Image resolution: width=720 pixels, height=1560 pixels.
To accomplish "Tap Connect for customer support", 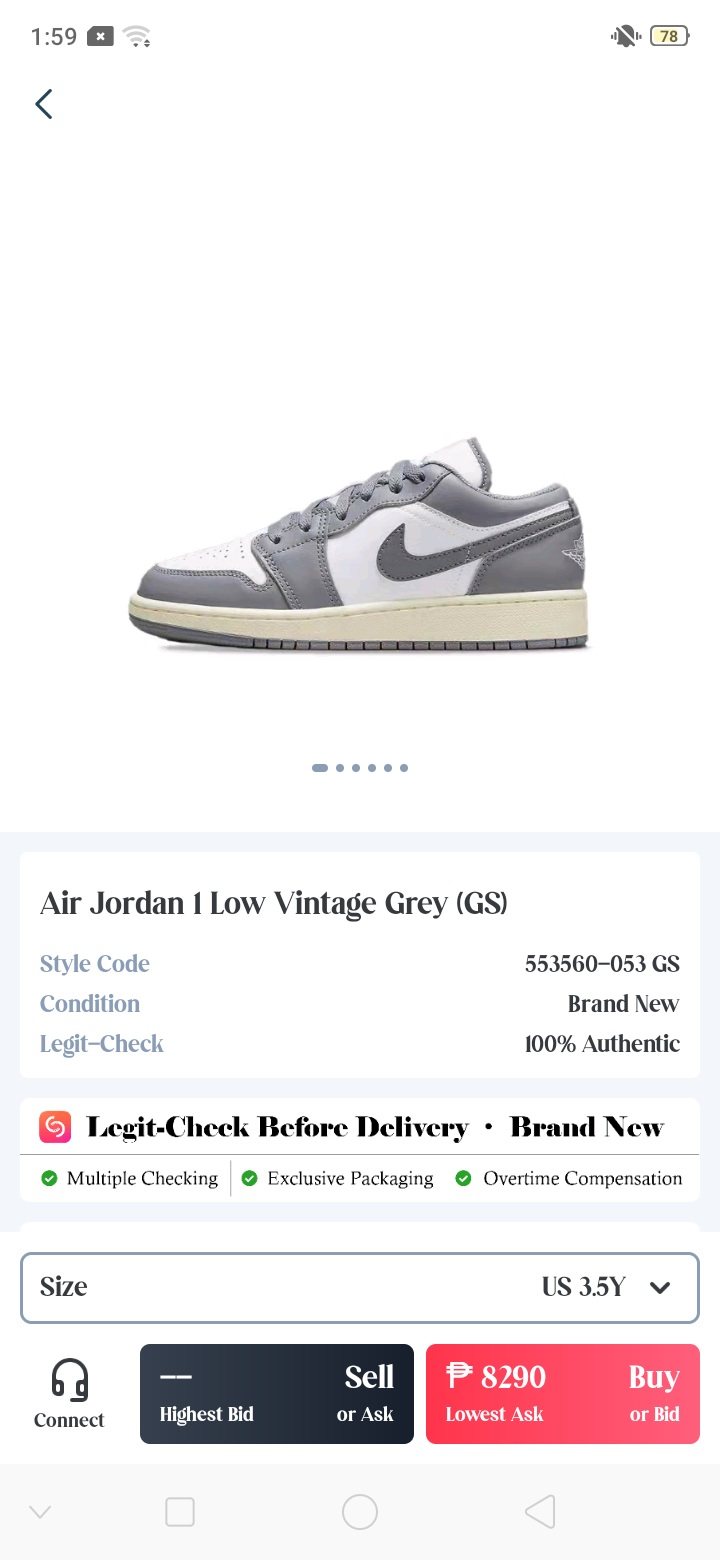I will (69, 1393).
